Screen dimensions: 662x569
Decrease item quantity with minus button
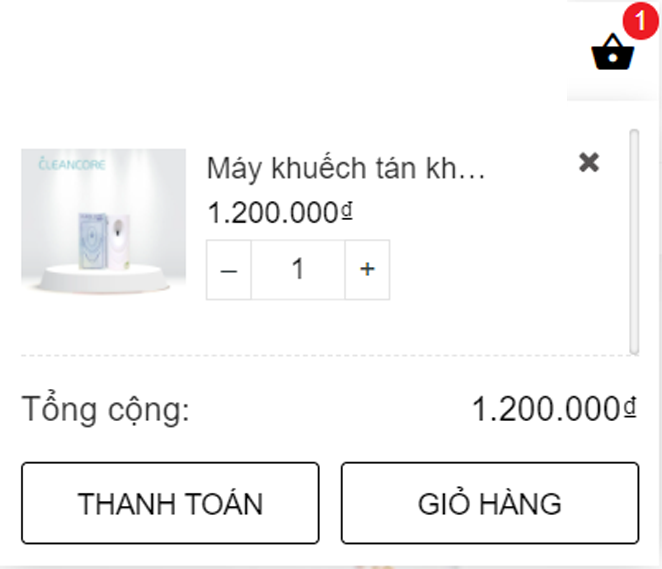tap(229, 270)
